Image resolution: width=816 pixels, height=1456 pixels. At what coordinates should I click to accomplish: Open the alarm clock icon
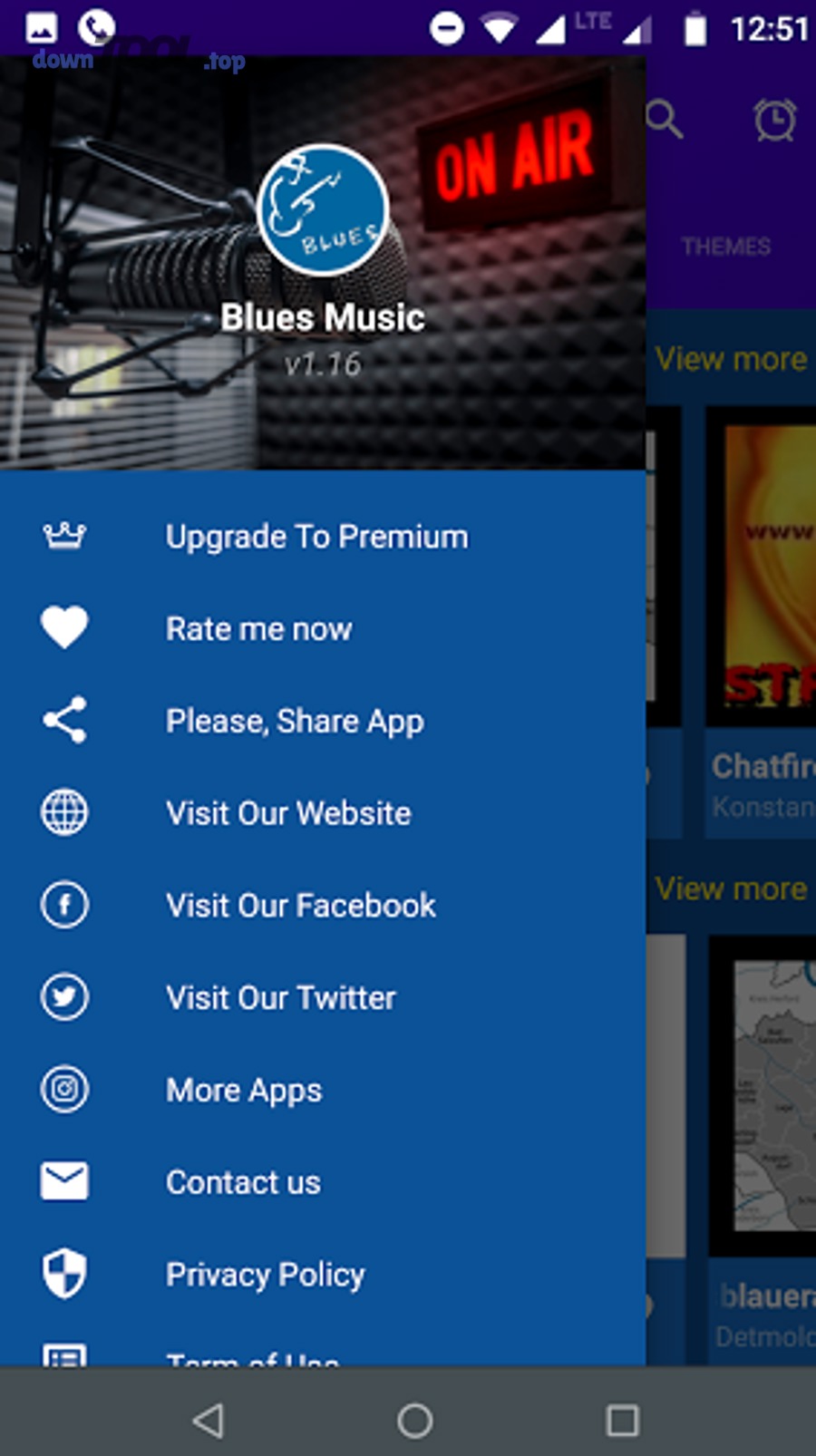[775, 120]
